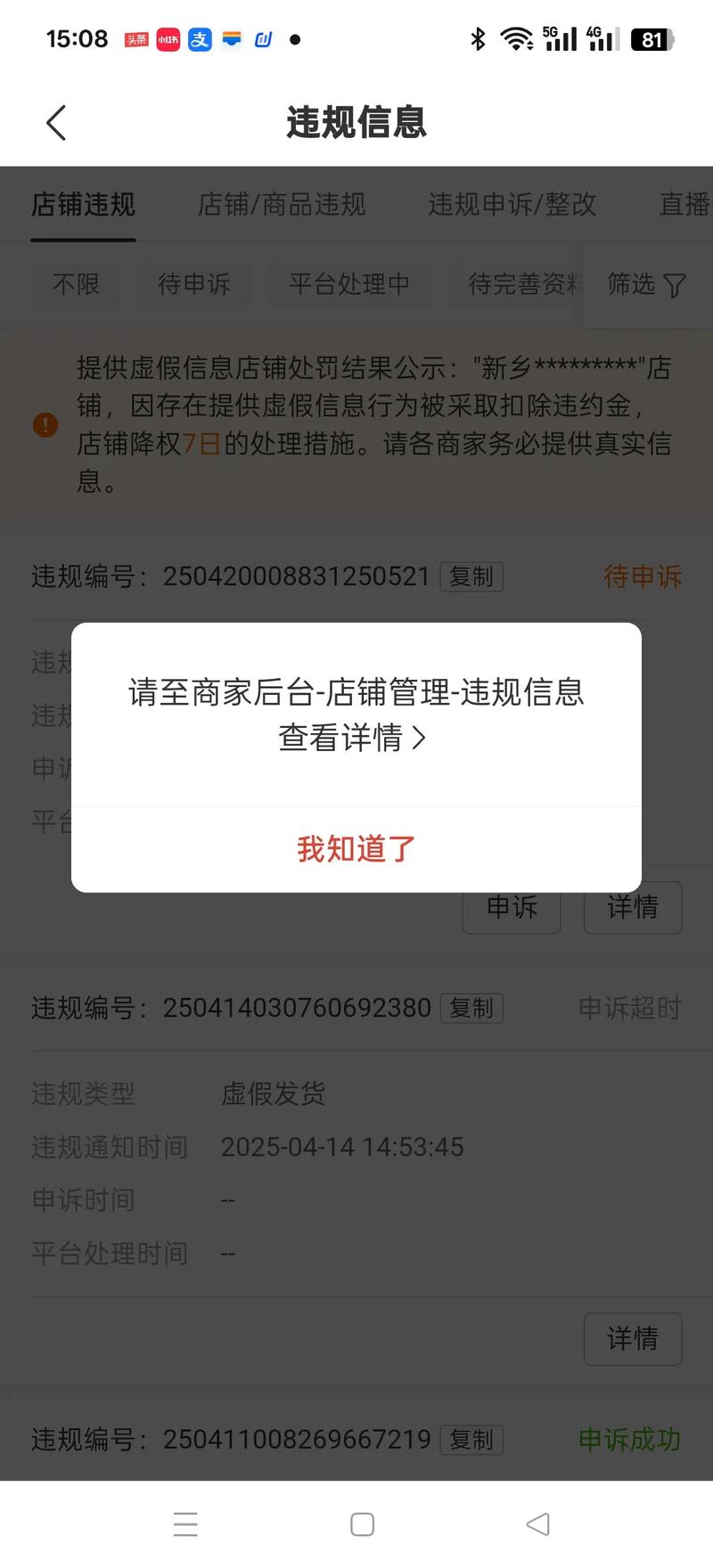Filter by 平台处理中 status
This screenshot has height=1568, width=713.
click(x=349, y=284)
